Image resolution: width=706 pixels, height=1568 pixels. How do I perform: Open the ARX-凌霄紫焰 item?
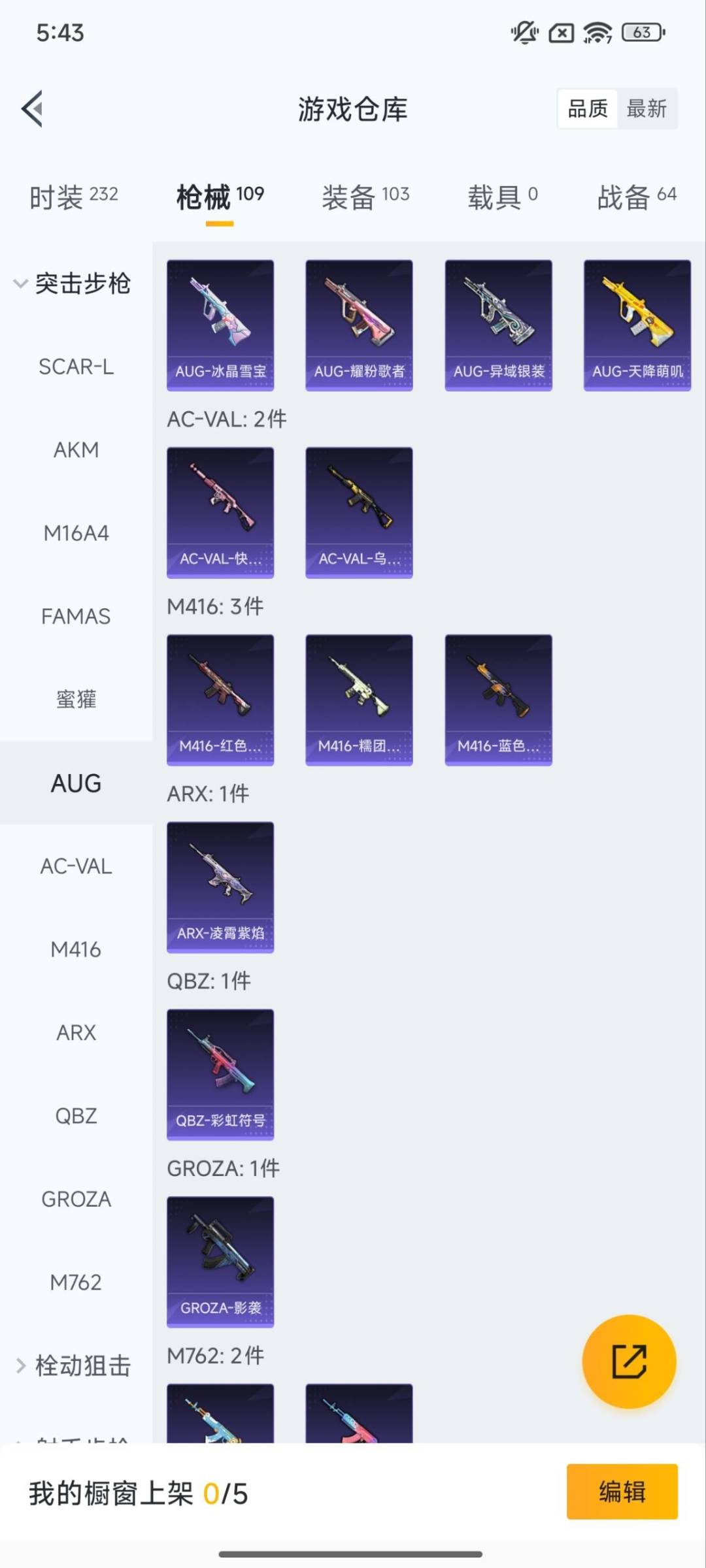click(220, 887)
